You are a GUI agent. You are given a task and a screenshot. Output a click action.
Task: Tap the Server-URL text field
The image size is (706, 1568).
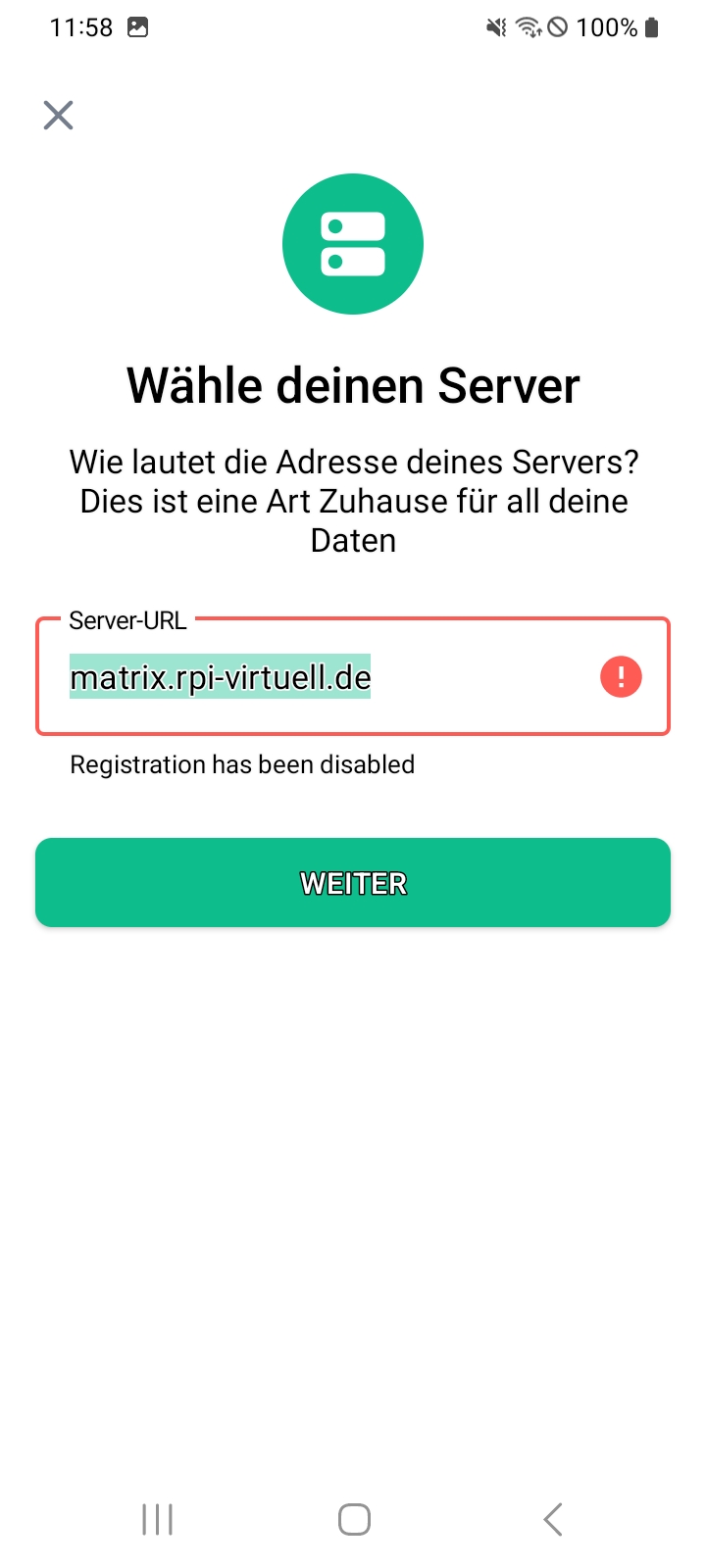coord(324,677)
